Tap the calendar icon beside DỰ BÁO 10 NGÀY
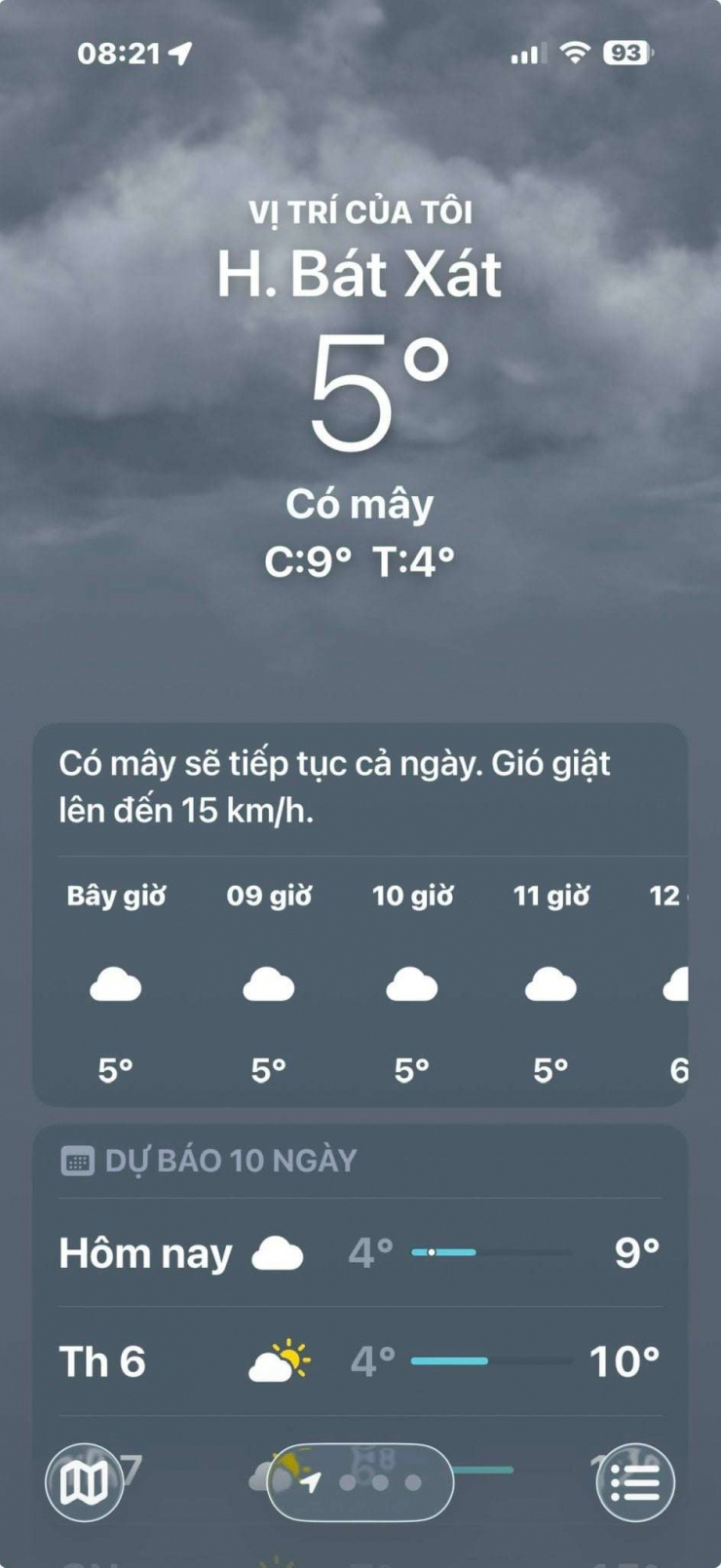 click(77, 1160)
